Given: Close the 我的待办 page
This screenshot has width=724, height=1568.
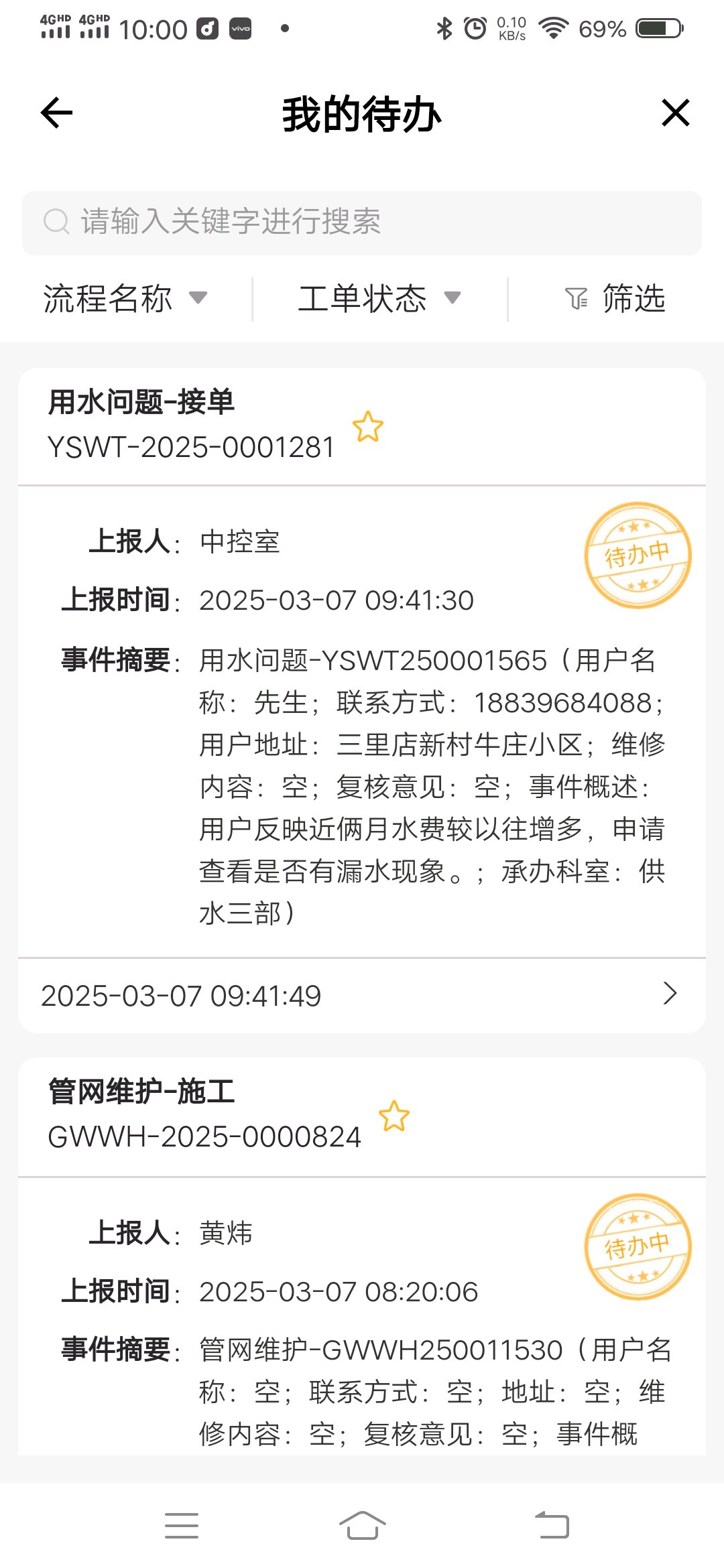Looking at the screenshot, I should point(675,113).
